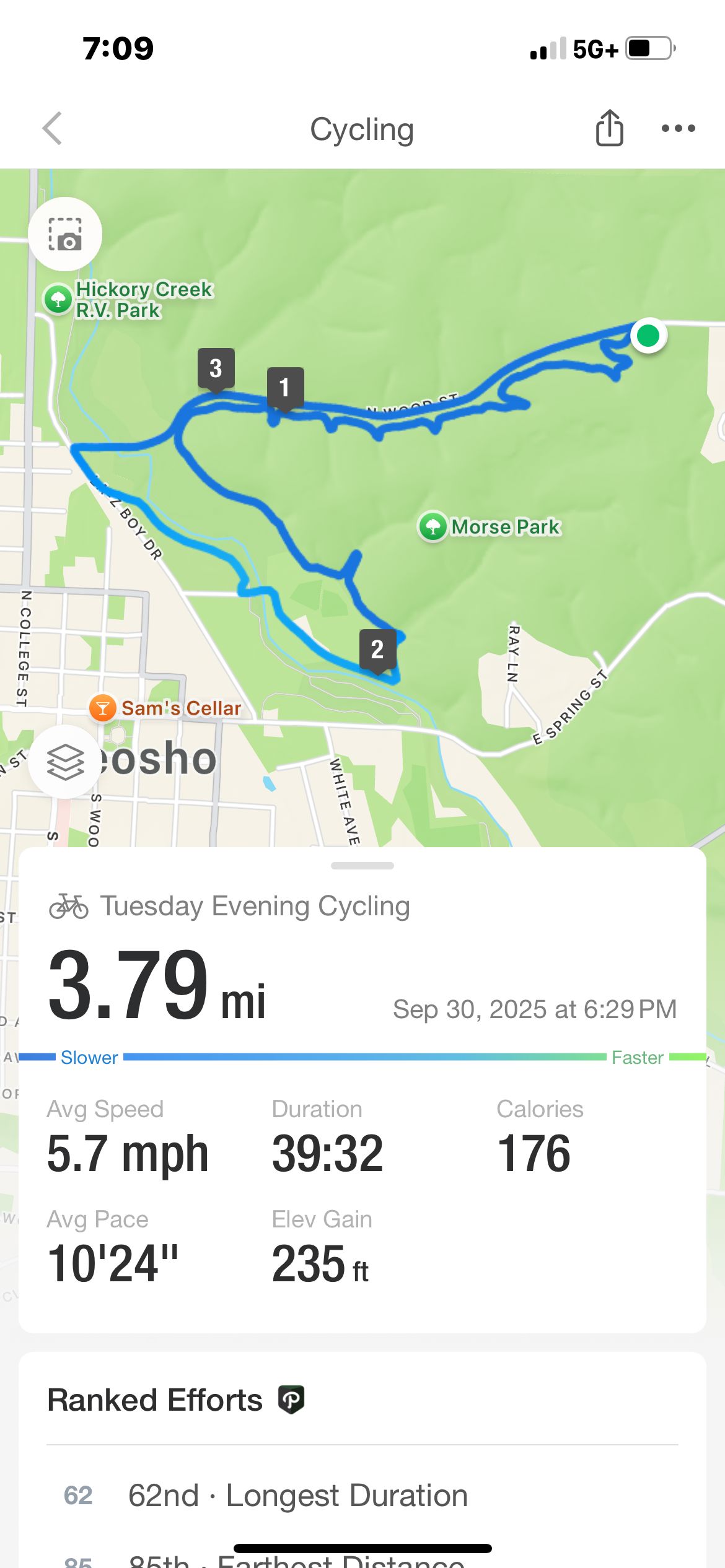Capture a map snapshot with the camera button
Screen dimensions: 725x1568
65,234
